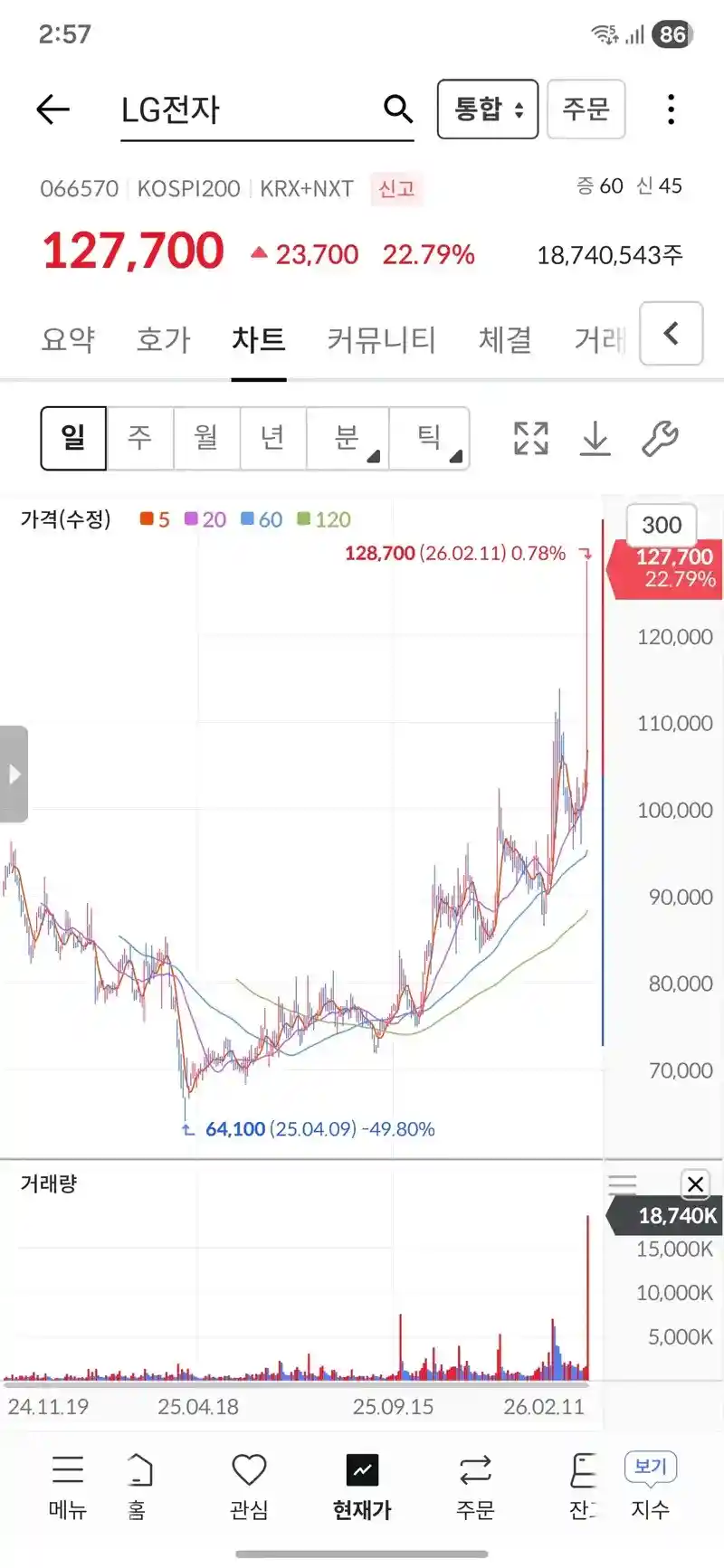Open the three-dot overflow menu
The image size is (724, 1568).
(671, 109)
